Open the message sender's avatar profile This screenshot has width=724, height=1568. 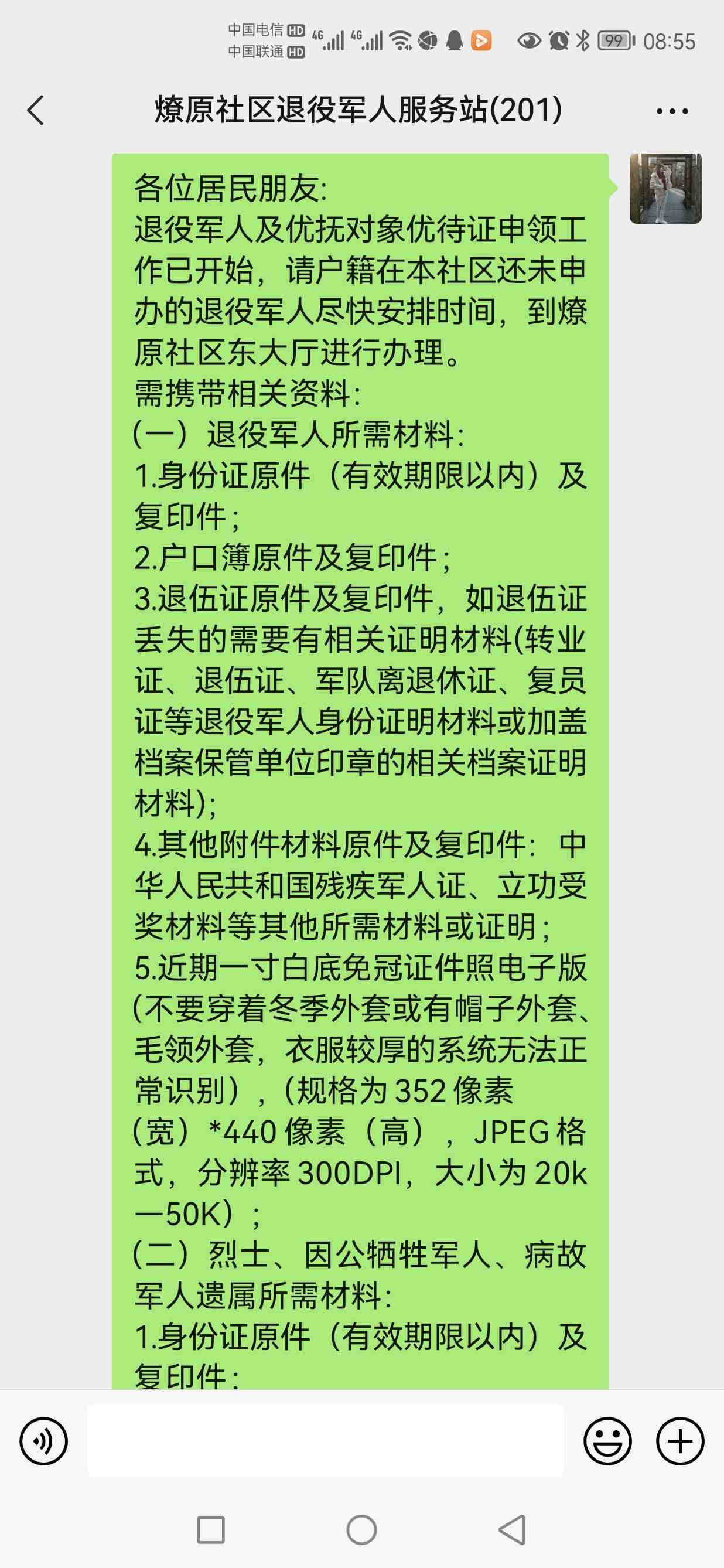click(x=665, y=189)
